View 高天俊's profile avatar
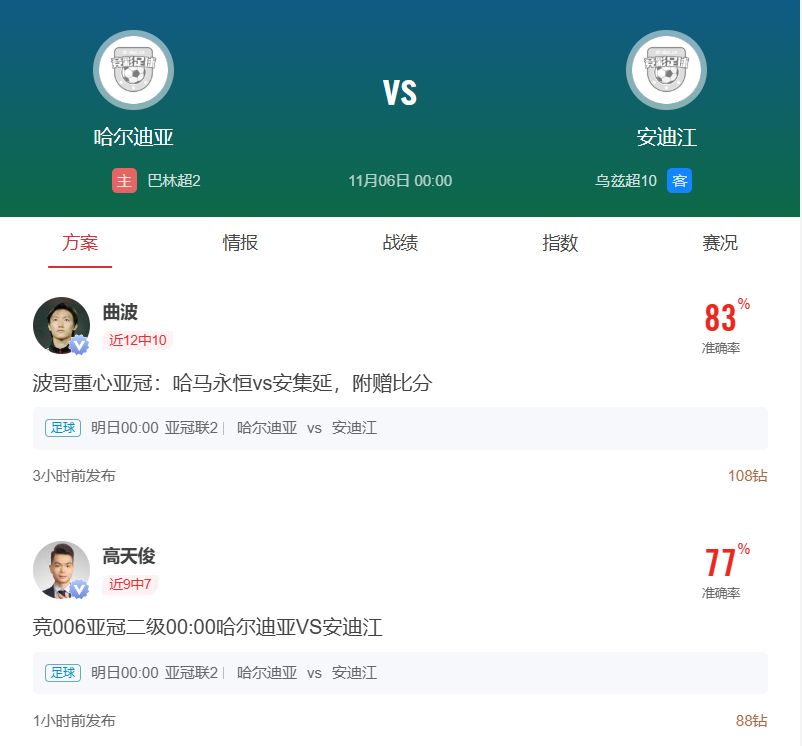The width and height of the screenshot is (802, 746). pos(61,570)
